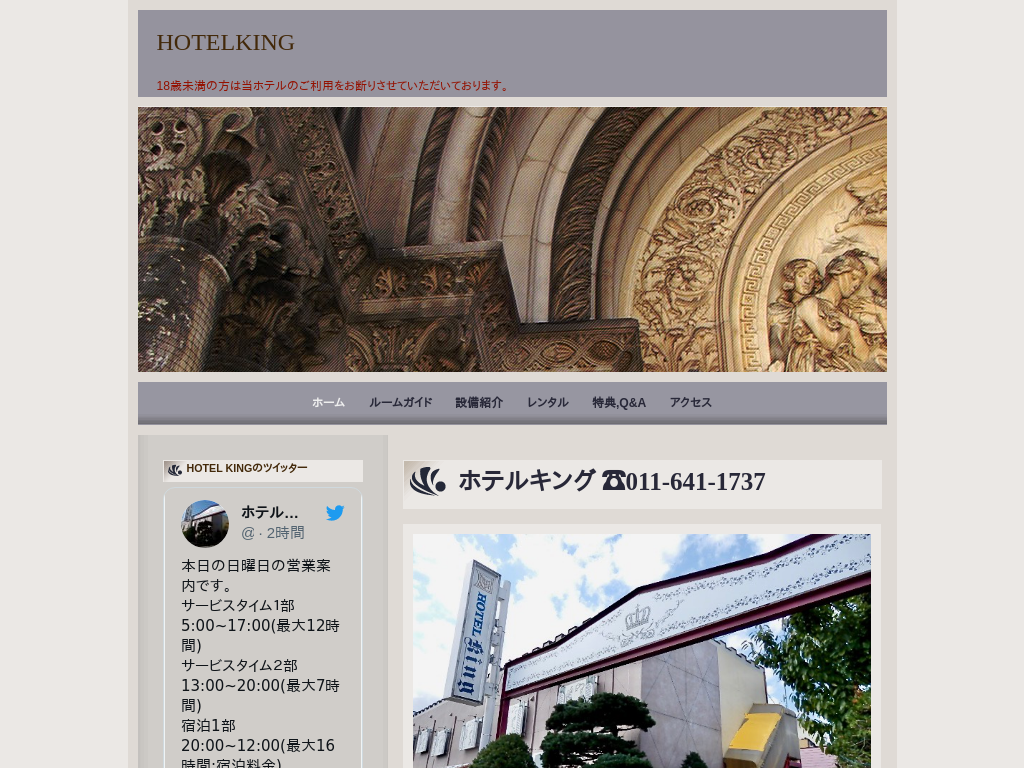Open the ホテル… Twitter account name
This screenshot has height=768, width=1024.
(270, 513)
